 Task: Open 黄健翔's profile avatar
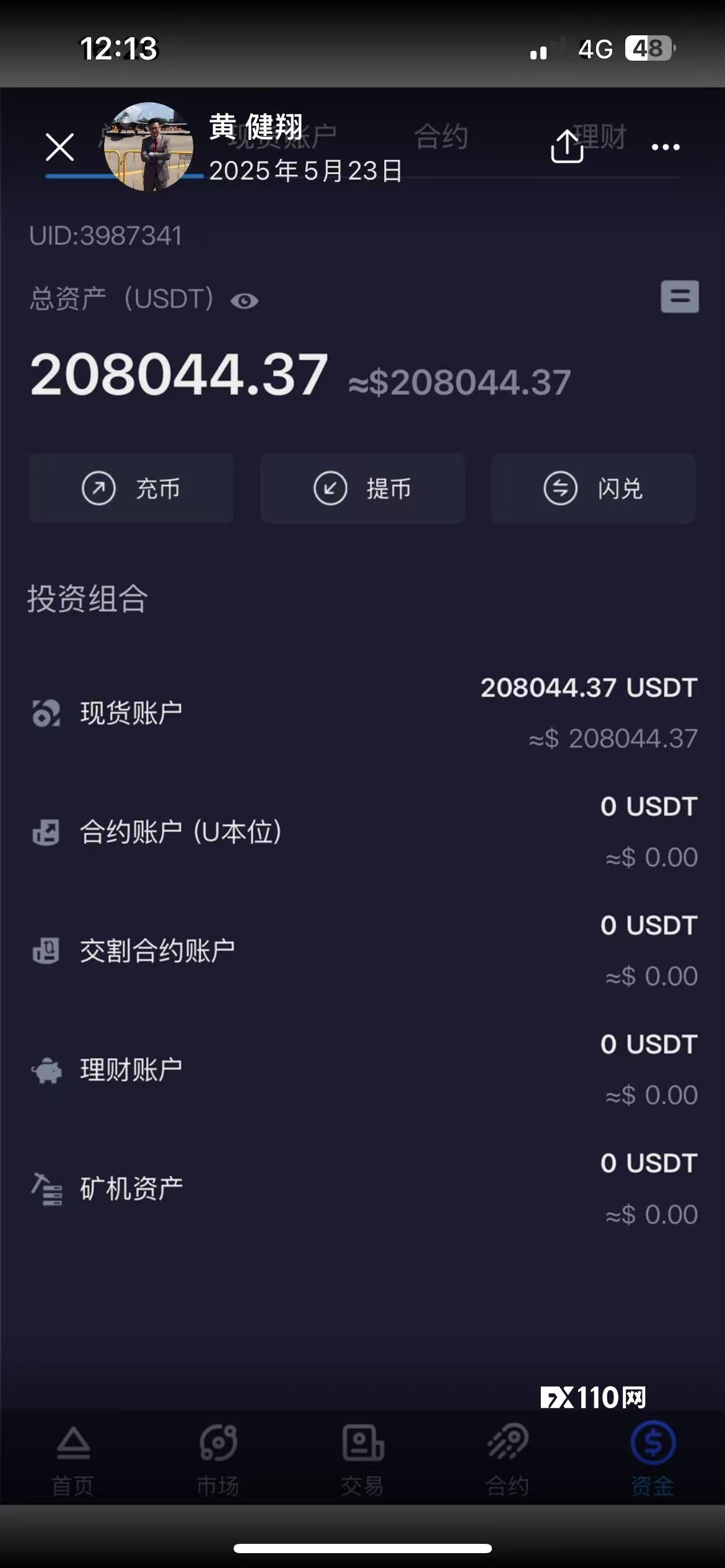(x=148, y=147)
